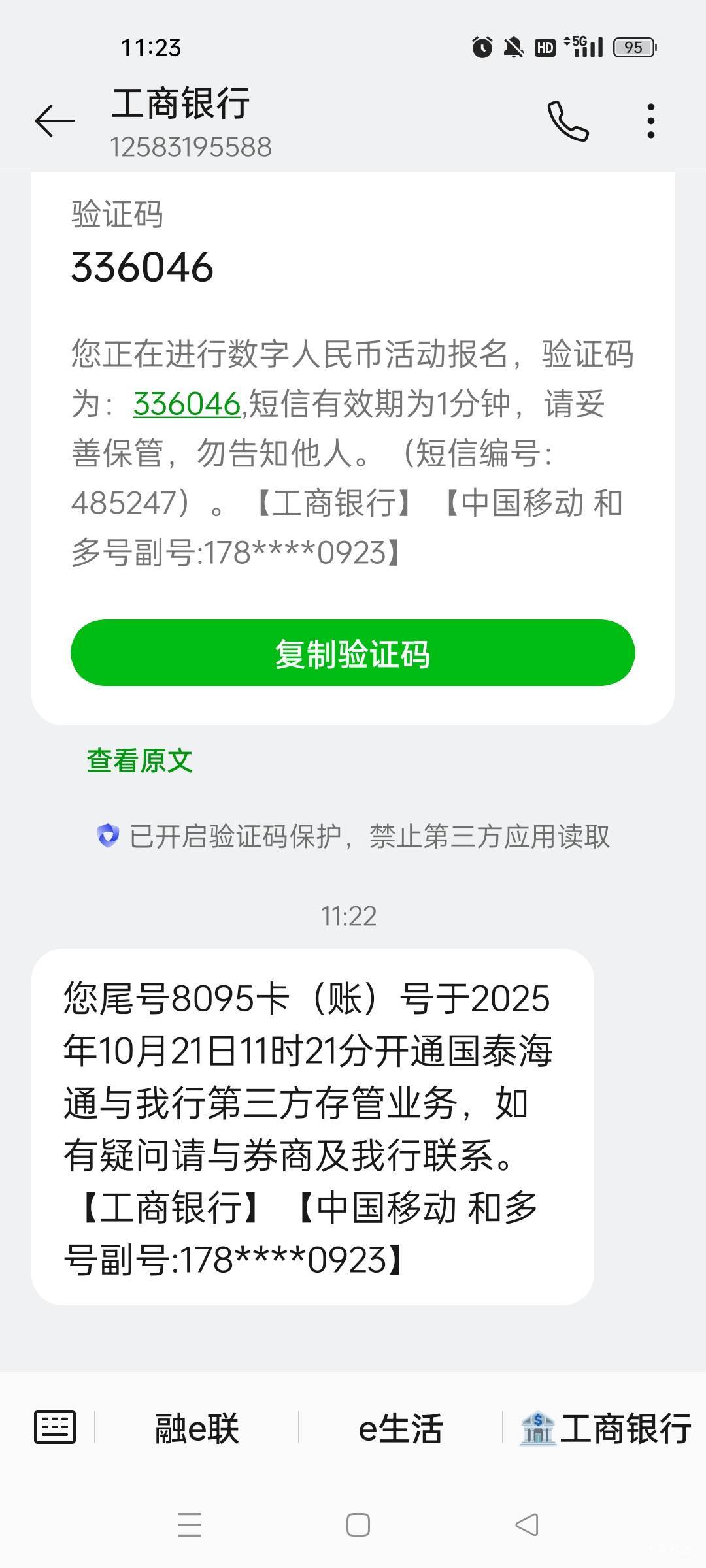Switch to keyboard input icon
Image resolution: width=706 pixels, height=1568 pixels.
coord(55,1427)
